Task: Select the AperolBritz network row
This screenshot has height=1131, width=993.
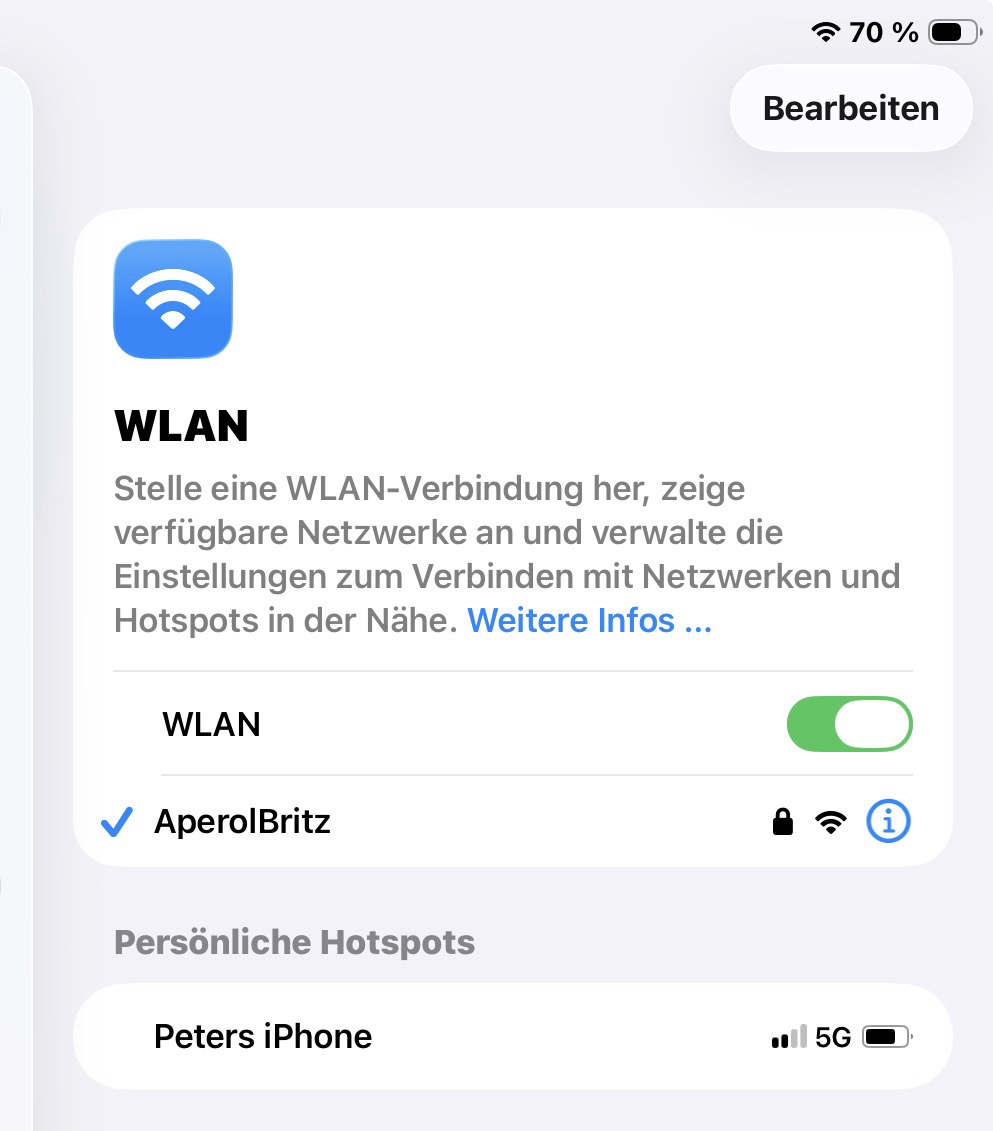Action: [x=400, y=822]
